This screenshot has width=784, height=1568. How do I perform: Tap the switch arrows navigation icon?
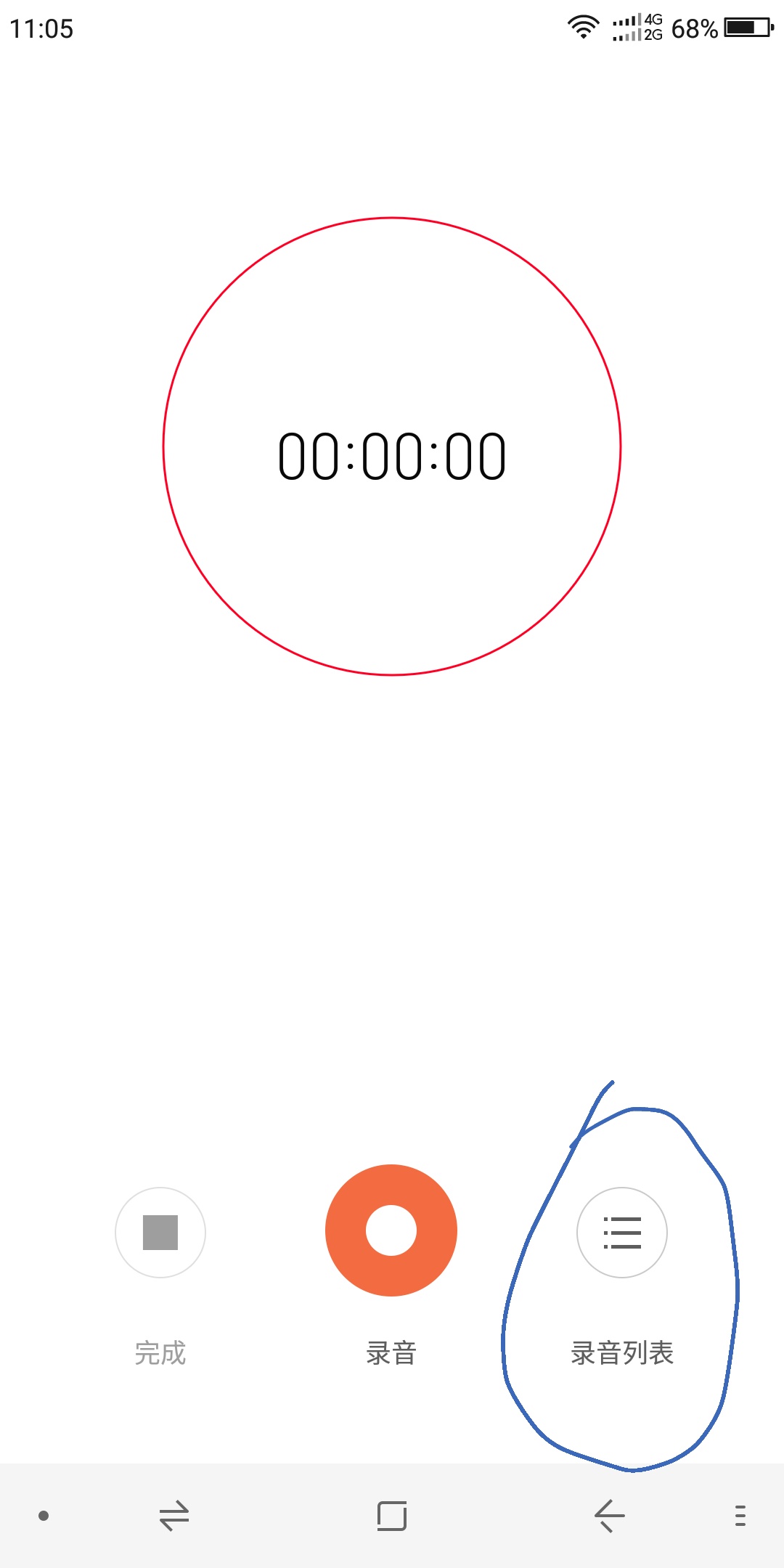point(174,1516)
